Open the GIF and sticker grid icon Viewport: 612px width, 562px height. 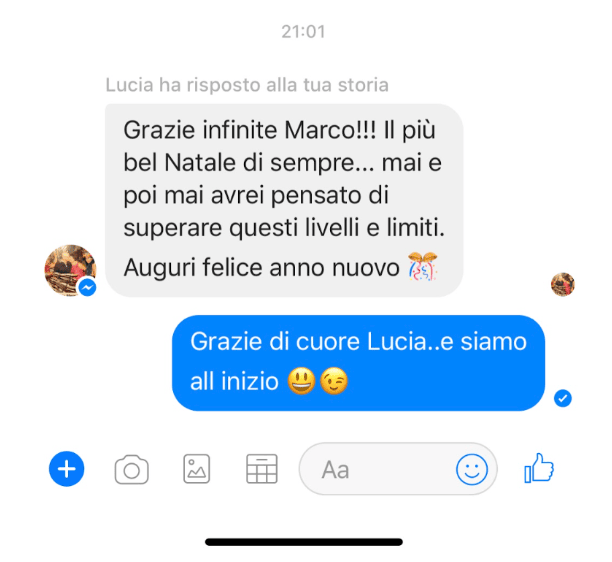click(x=261, y=468)
